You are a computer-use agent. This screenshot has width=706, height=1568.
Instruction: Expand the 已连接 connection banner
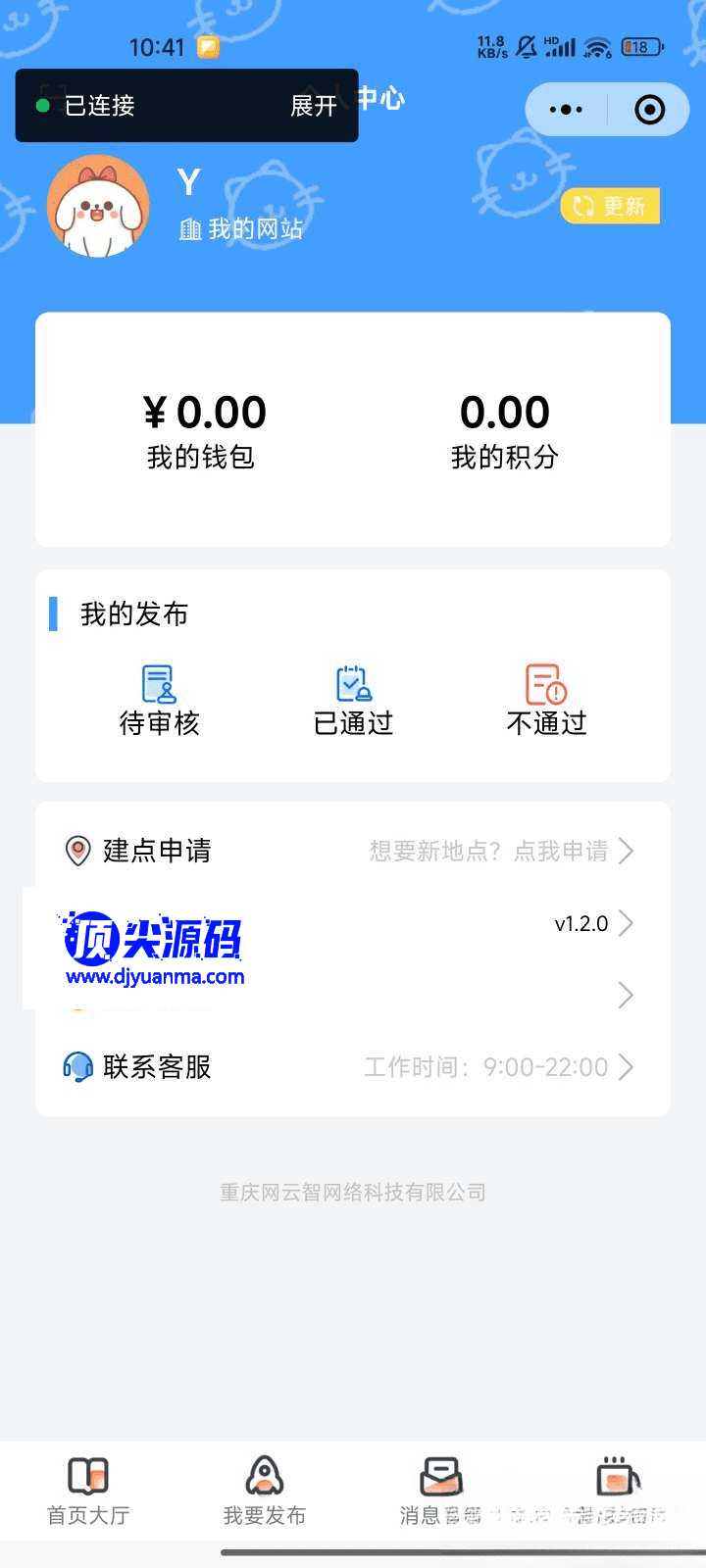(313, 106)
